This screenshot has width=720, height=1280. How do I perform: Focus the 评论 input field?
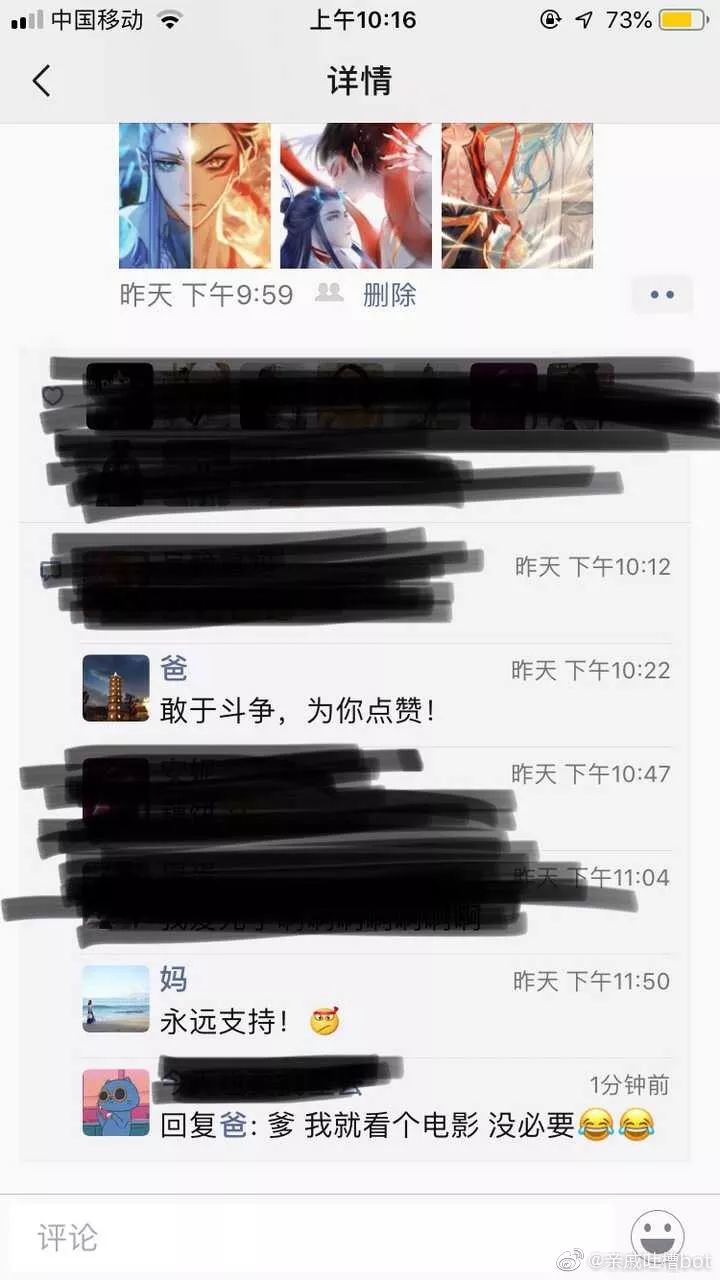(312, 1238)
